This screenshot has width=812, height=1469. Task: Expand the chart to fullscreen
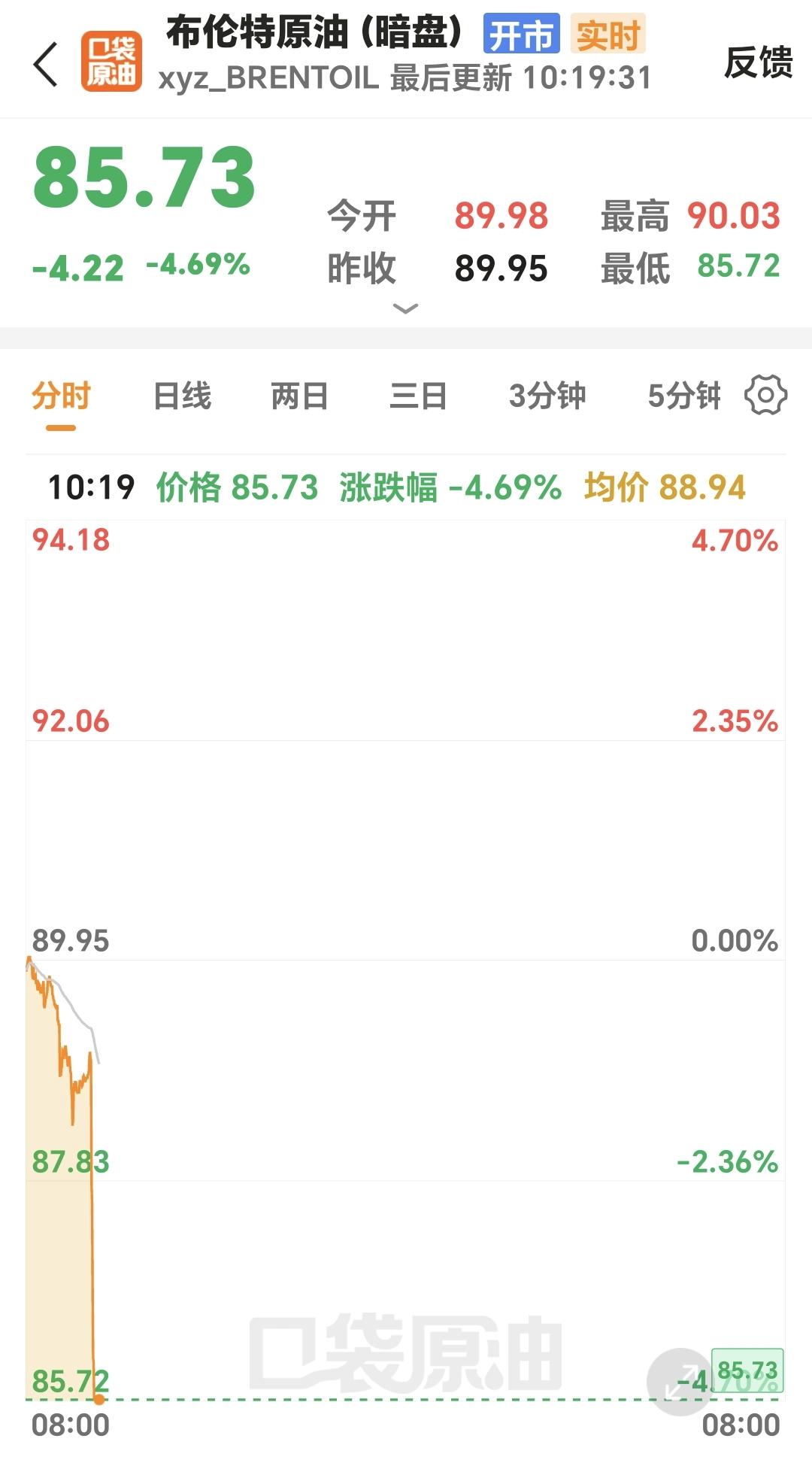tap(679, 1382)
